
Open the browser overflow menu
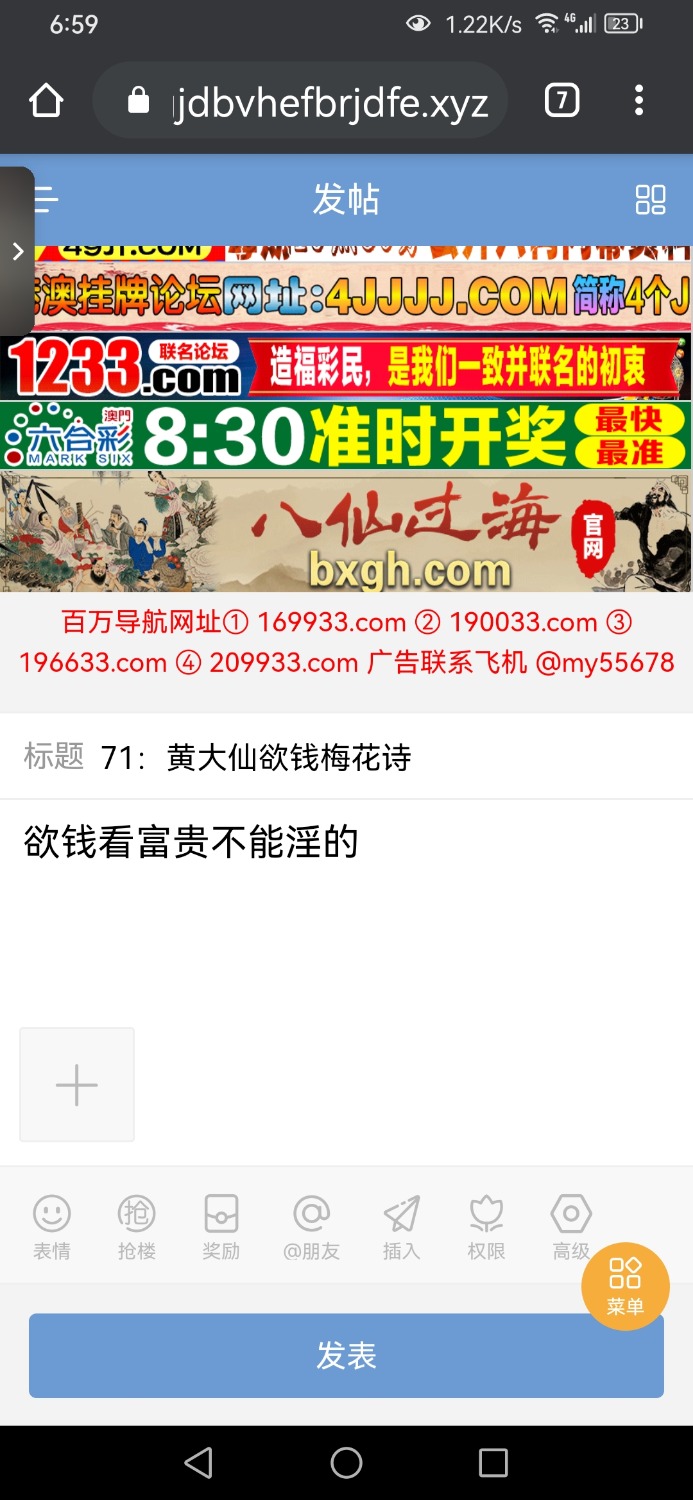(x=639, y=101)
